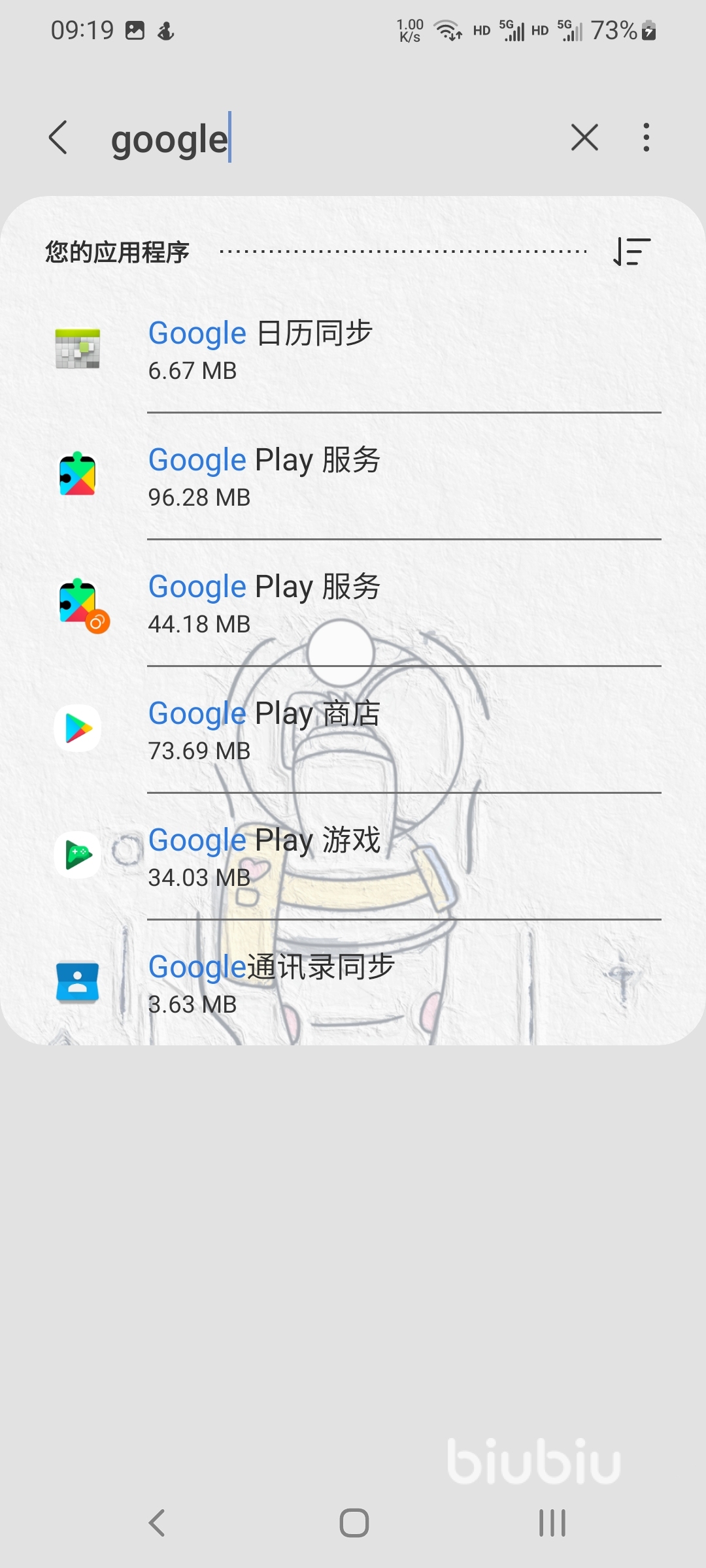
Task: Open the three-dot overflow menu
Action: pyautogui.click(x=646, y=138)
